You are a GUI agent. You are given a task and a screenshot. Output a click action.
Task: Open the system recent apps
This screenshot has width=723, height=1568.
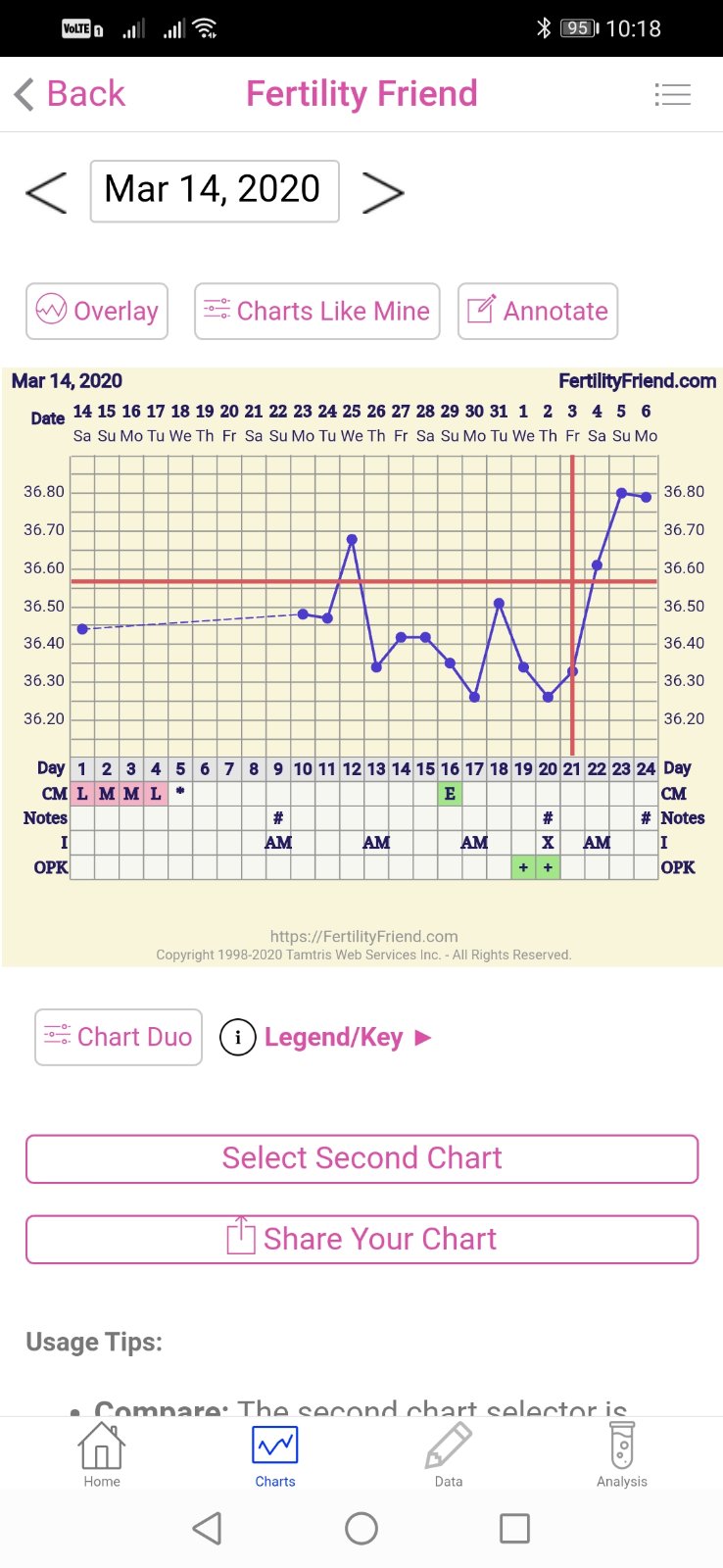[514, 1528]
